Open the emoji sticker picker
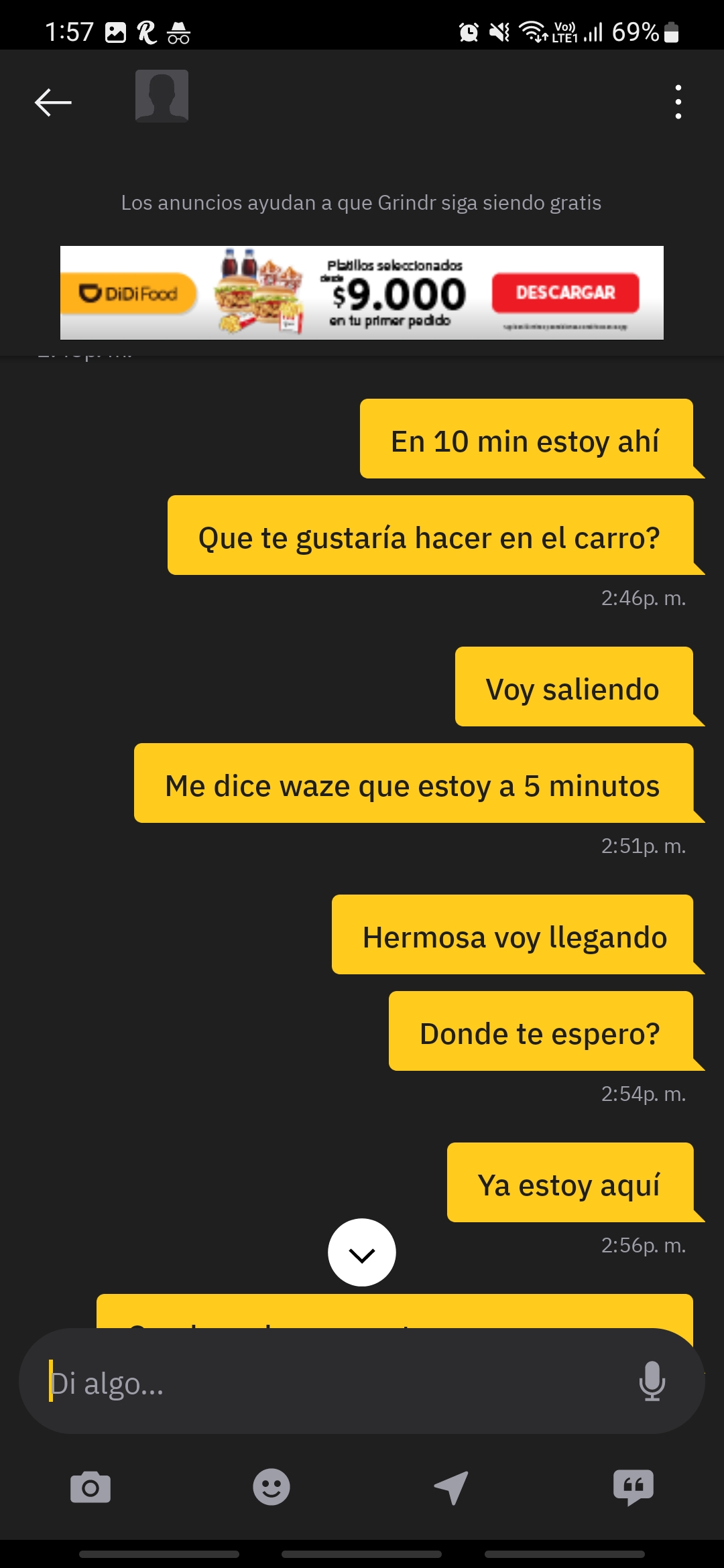This screenshot has height=1568, width=724. (x=271, y=1488)
